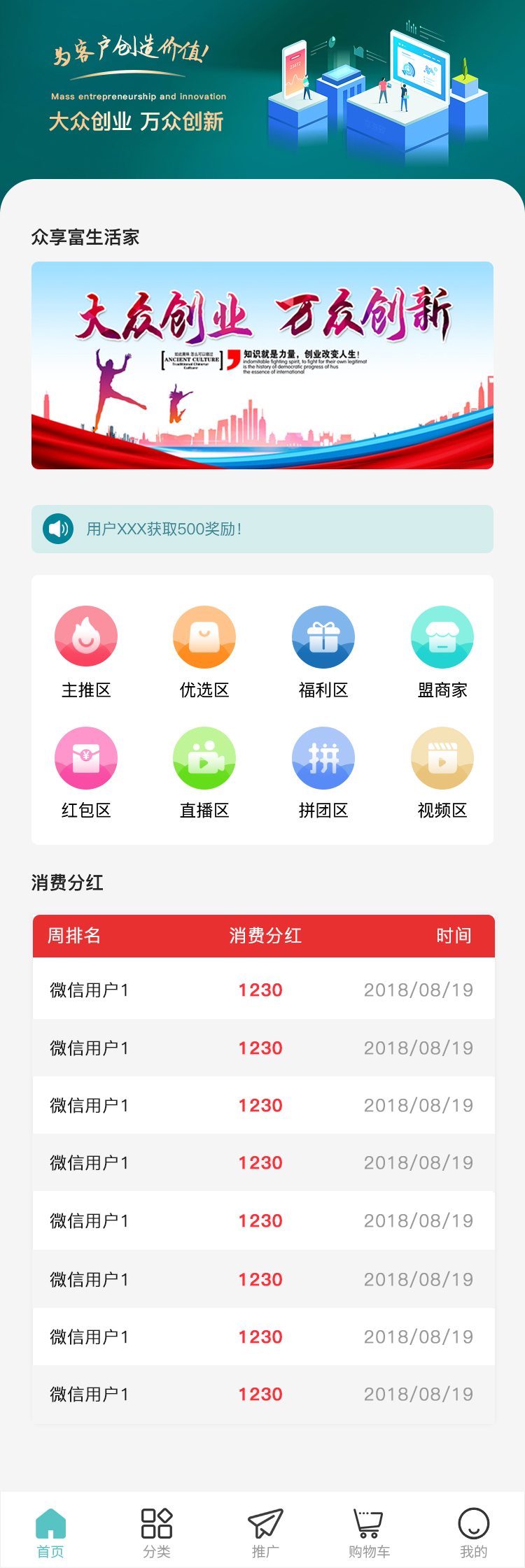
Task: Go to the 购物车 cart tab
Action: coord(369,1532)
